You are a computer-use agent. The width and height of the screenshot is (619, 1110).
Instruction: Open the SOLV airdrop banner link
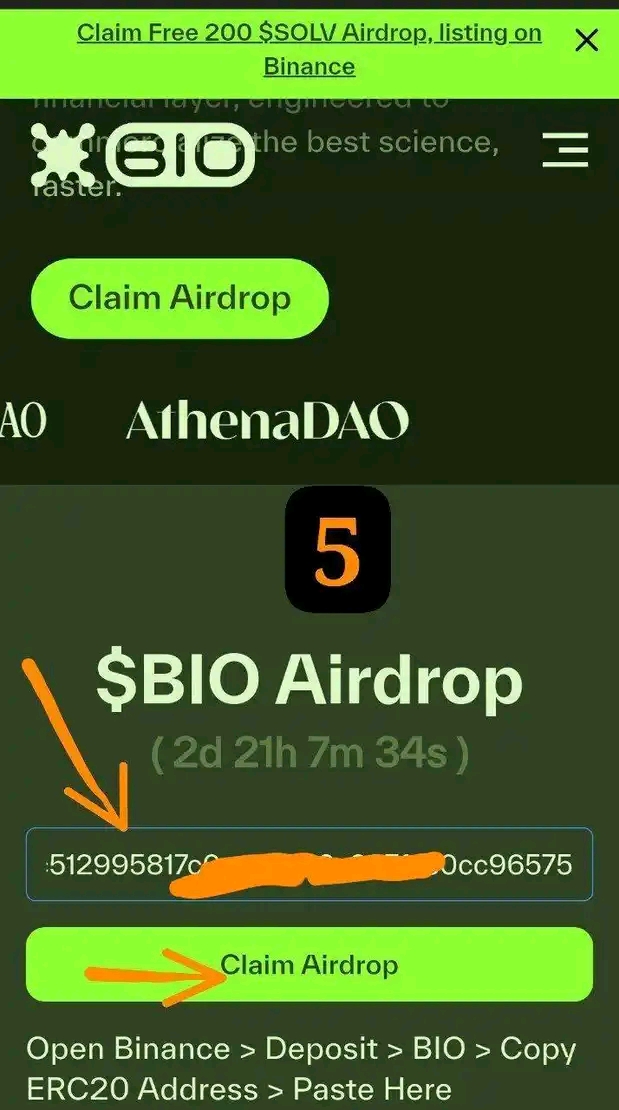[309, 49]
